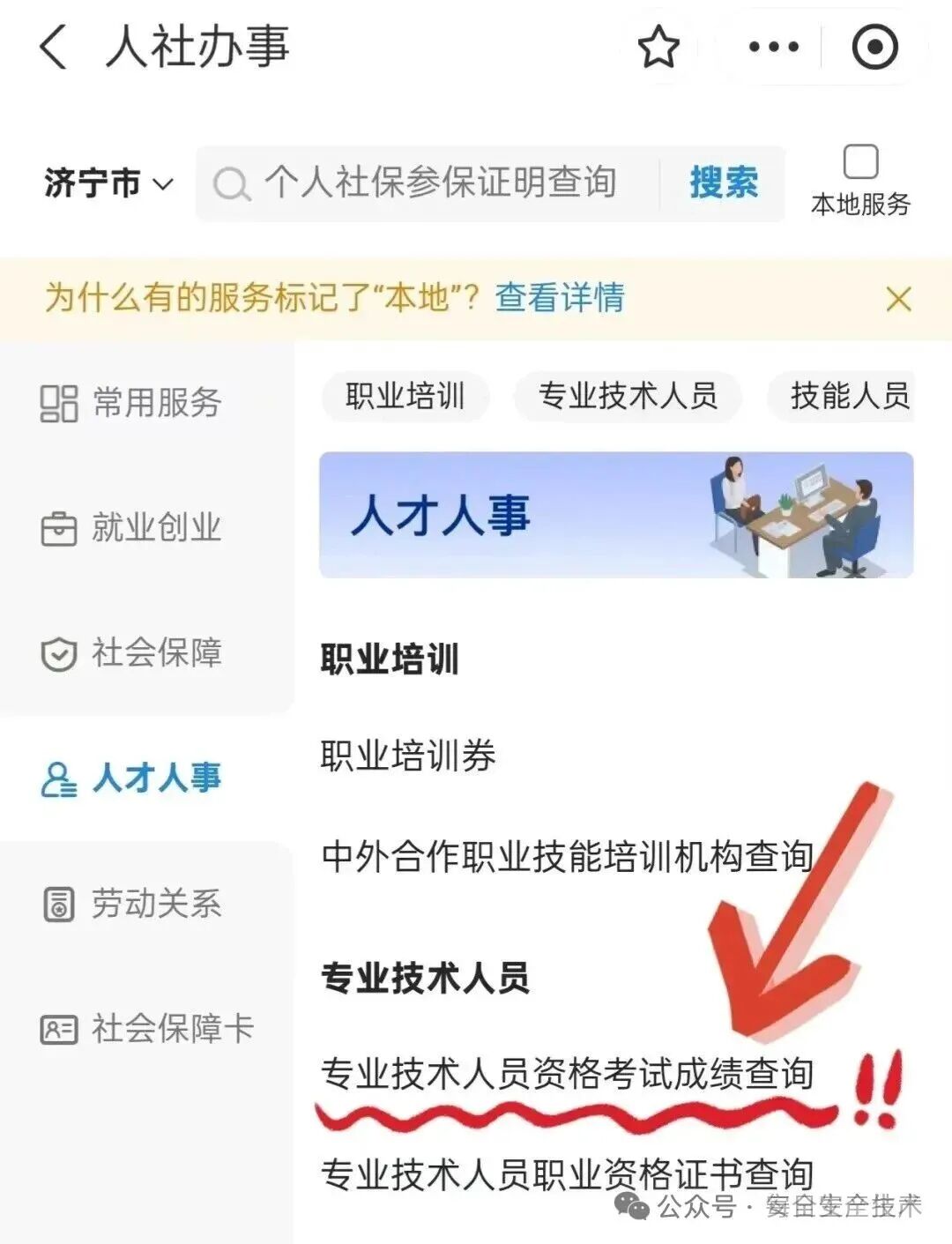Switch to 就业创业 category
The image size is (952, 1244).
click(x=132, y=528)
